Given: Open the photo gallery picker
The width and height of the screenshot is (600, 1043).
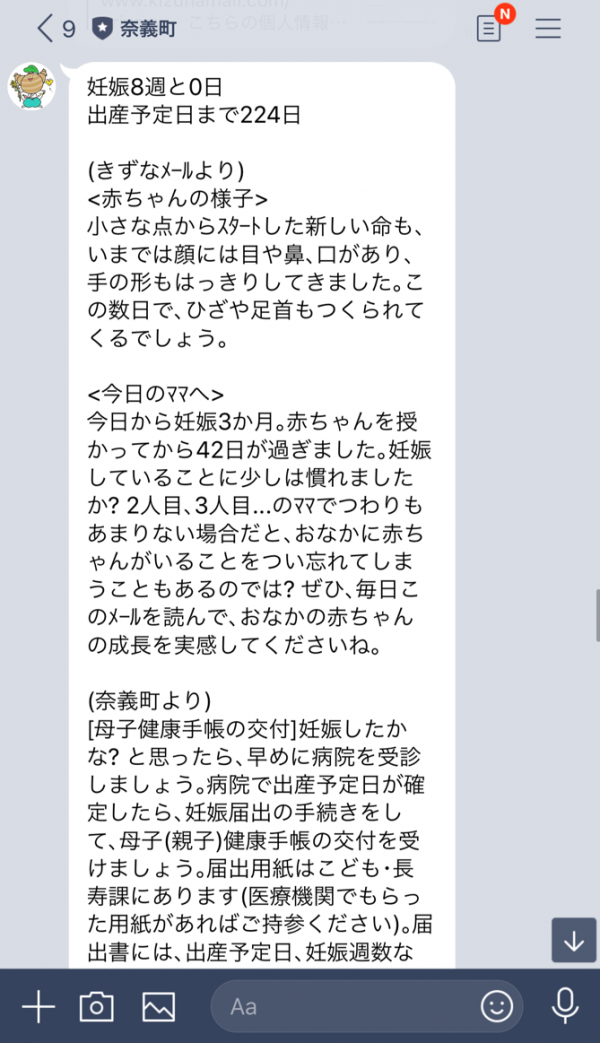Looking at the screenshot, I should [x=159, y=1006].
